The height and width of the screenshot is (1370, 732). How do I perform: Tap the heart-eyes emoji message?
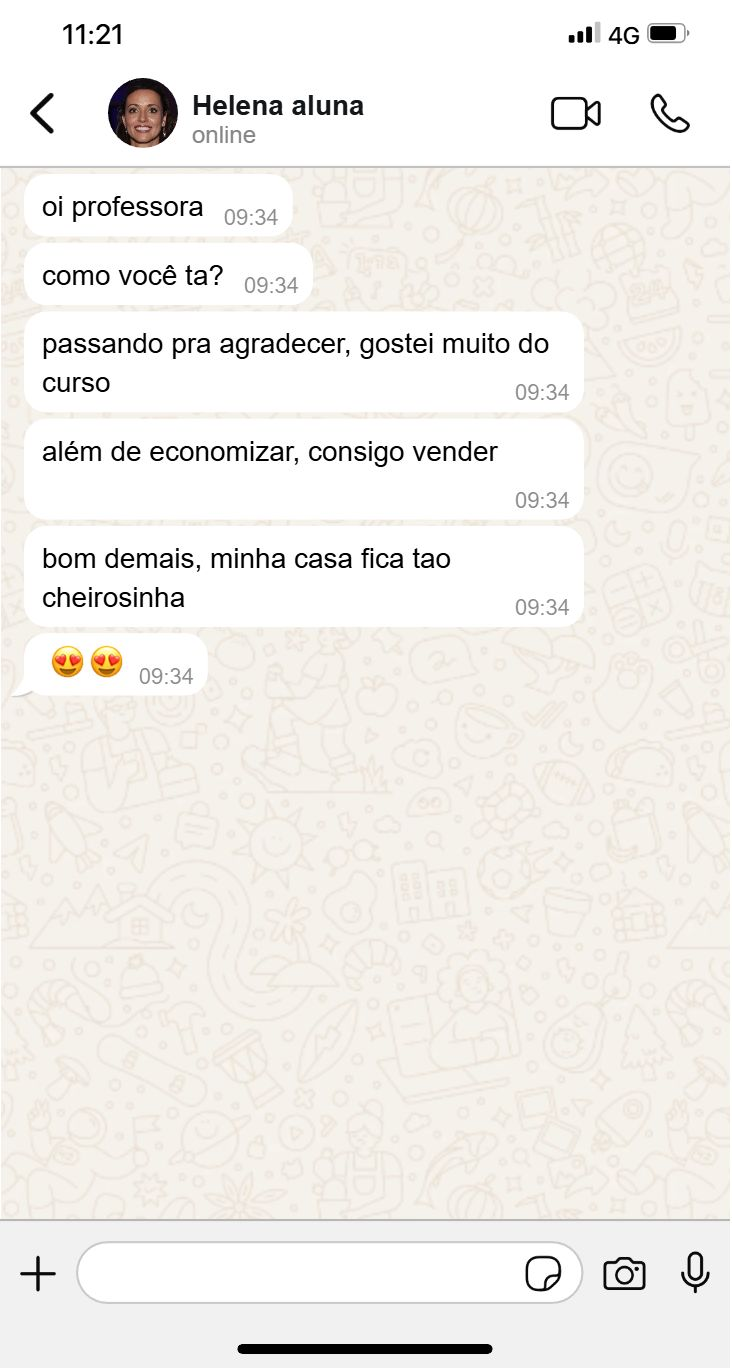[x=88, y=661]
